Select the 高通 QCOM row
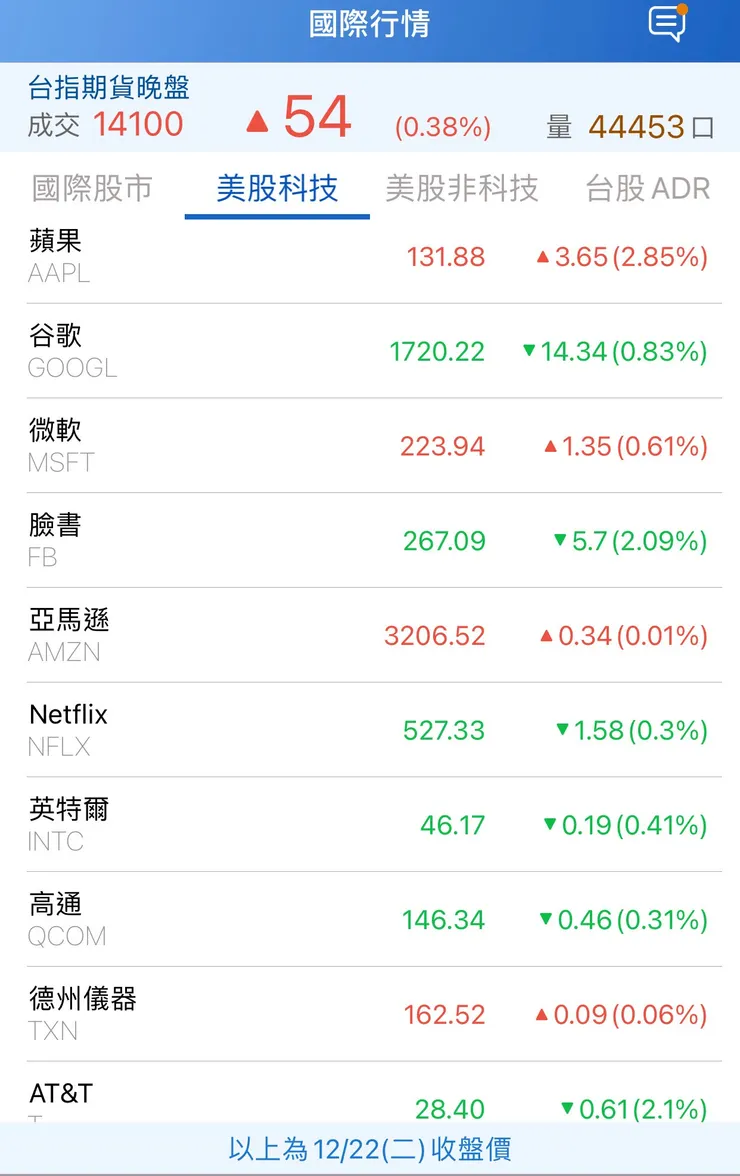Image resolution: width=740 pixels, height=1176 pixels. click(370, 920)
